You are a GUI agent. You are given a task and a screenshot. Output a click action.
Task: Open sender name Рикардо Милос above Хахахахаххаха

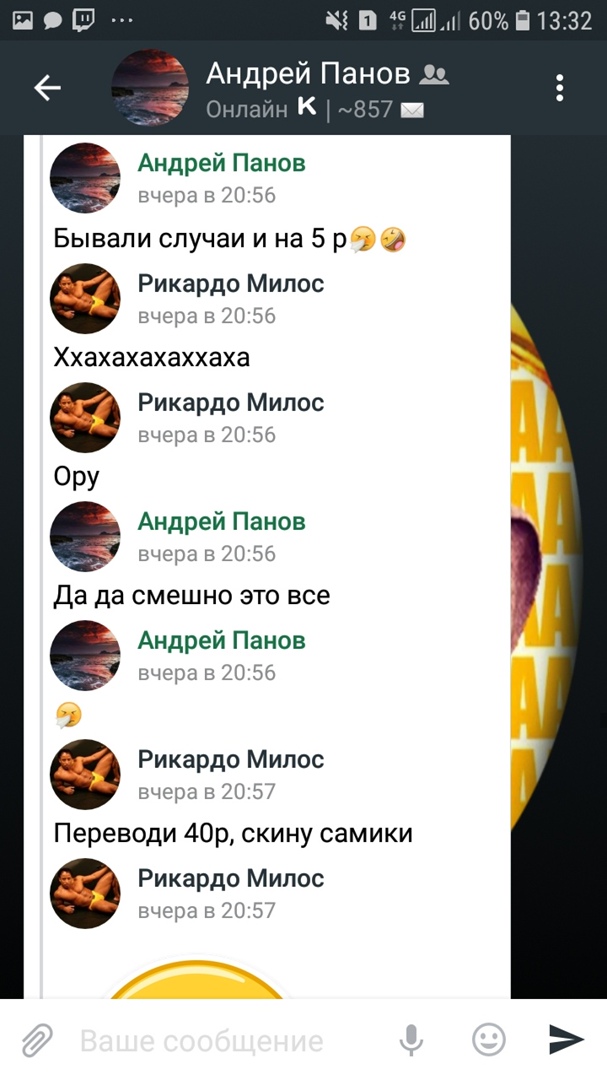point(230,284)
